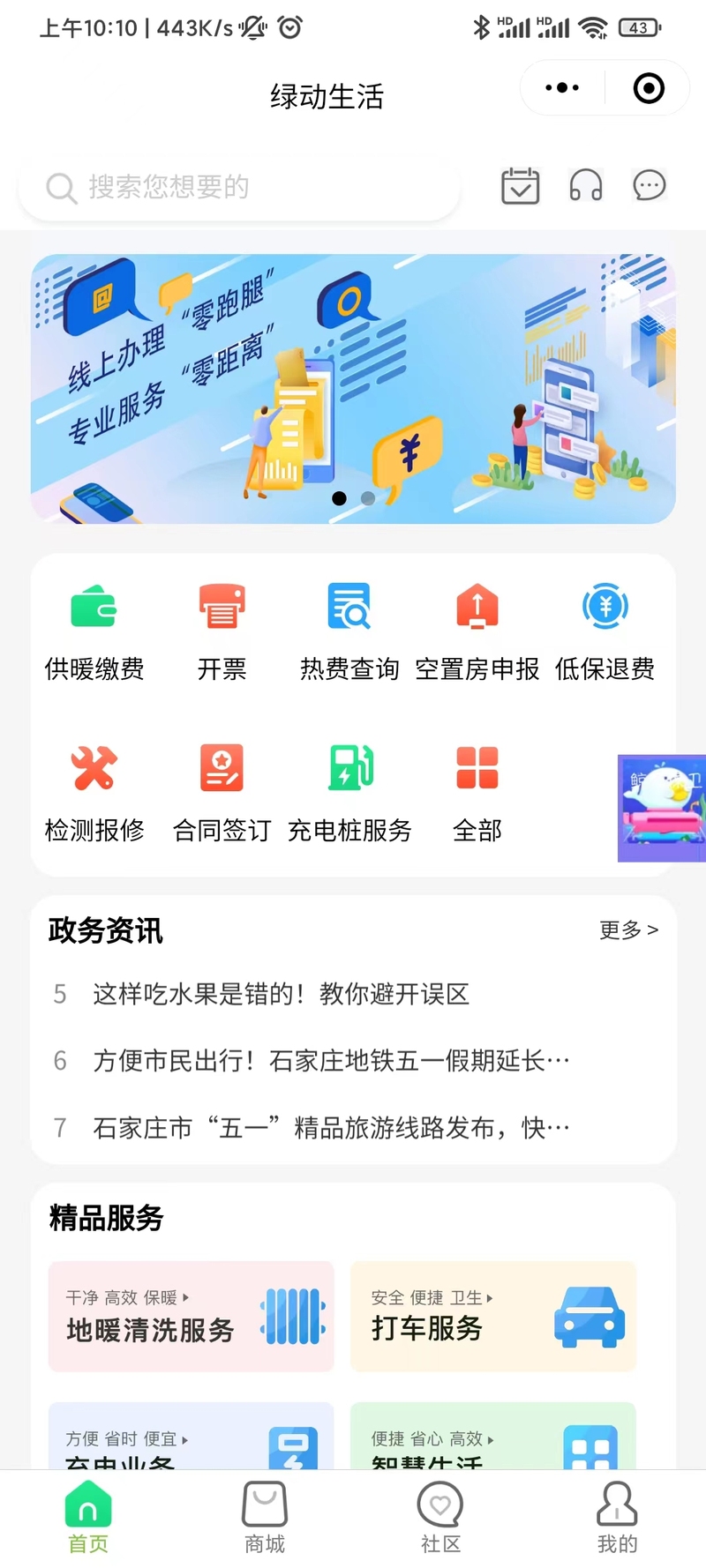
Task: Switch to the 商城 tab
Action: click(x=265, y=1518)
